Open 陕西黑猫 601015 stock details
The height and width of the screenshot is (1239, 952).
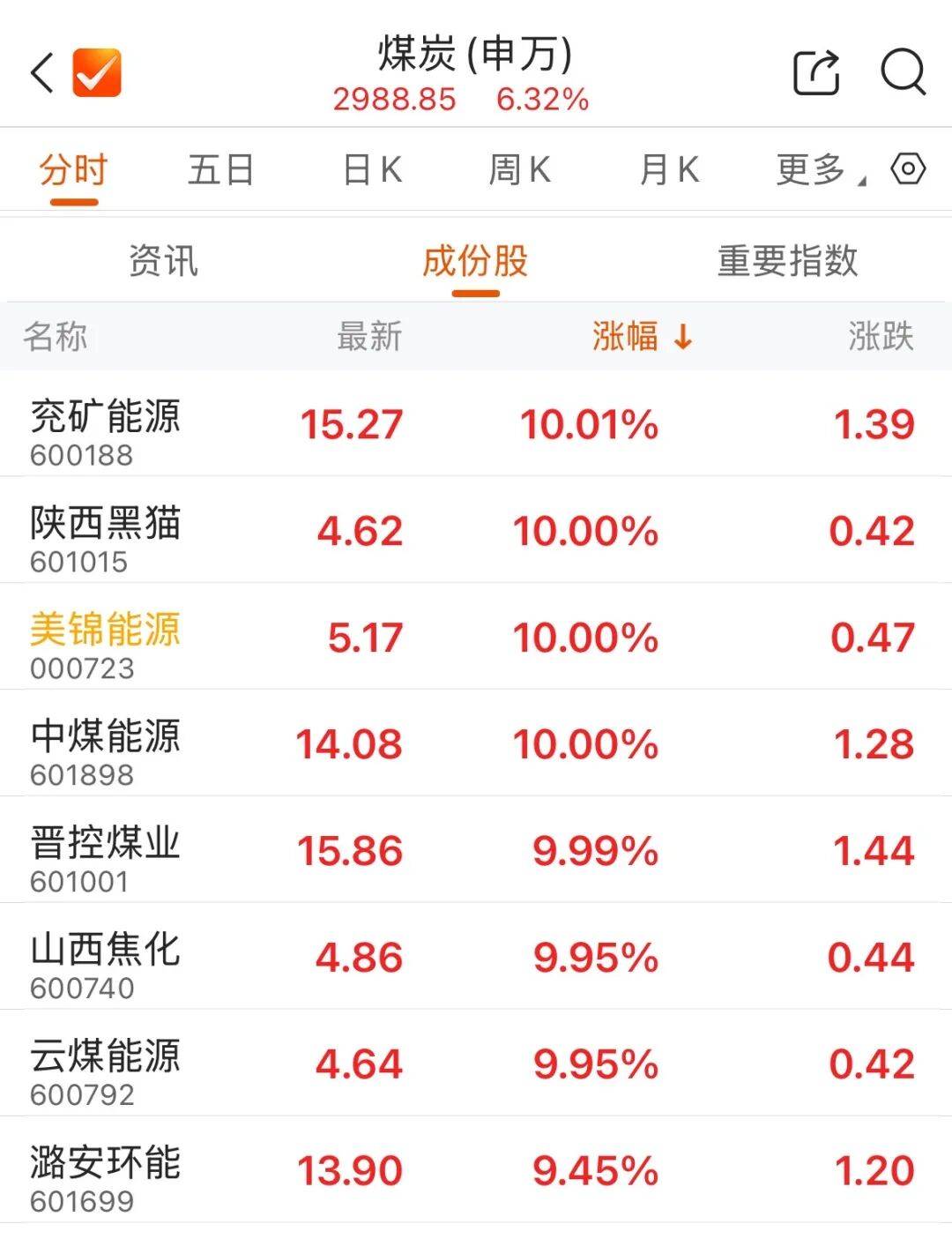tap(106, 531)
